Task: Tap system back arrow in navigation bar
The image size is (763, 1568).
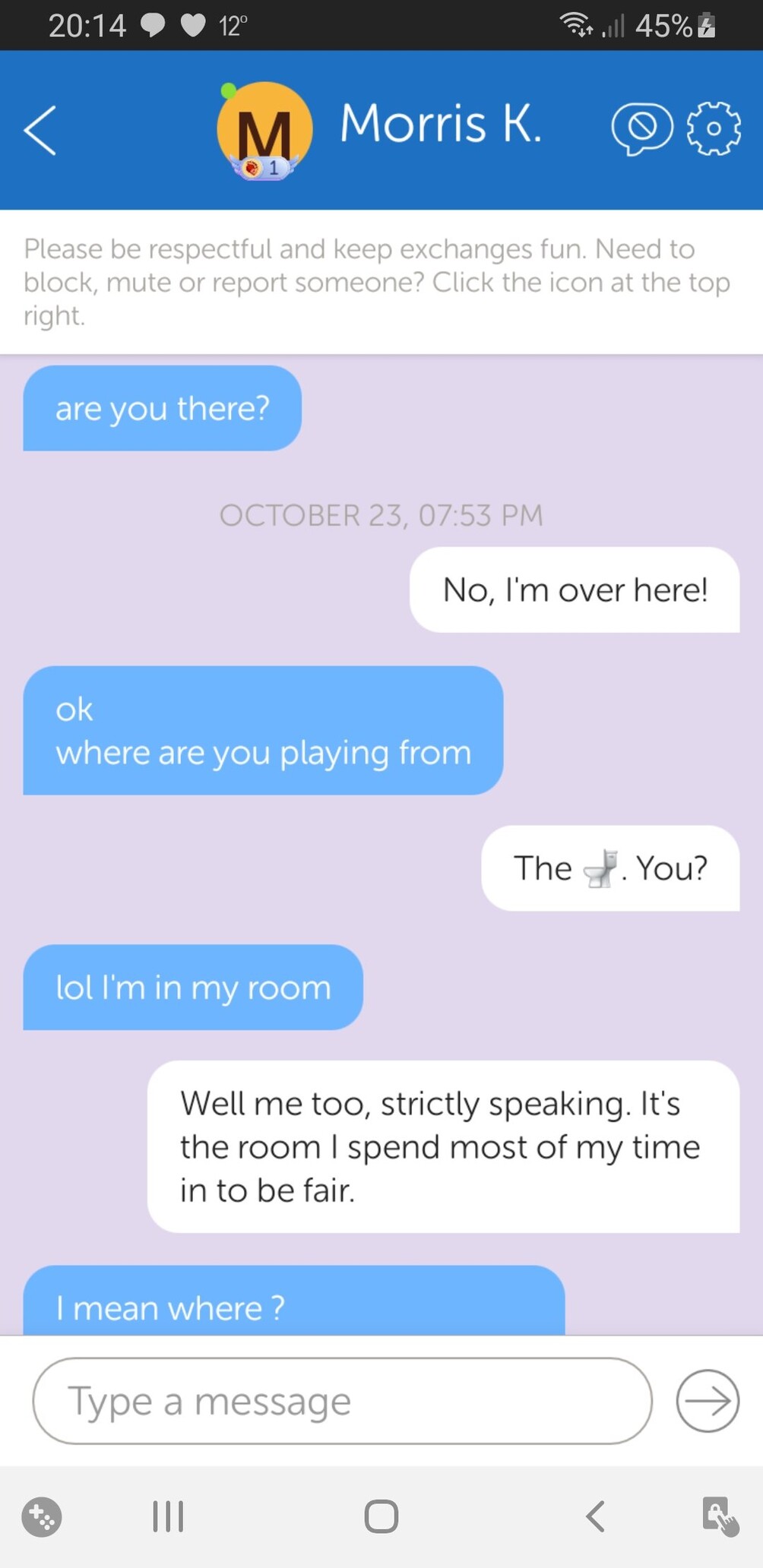Action: pyautogui.click(x=595, y=1516)
